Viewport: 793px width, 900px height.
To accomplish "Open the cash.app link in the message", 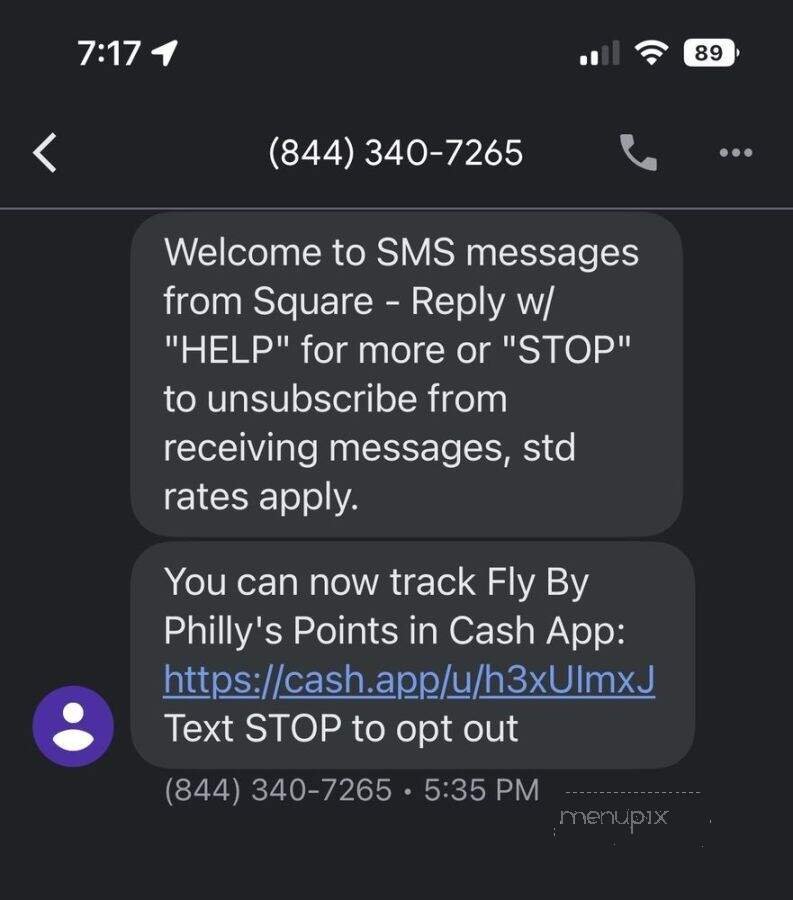I will pyautogui.click(x=409, y=680).
